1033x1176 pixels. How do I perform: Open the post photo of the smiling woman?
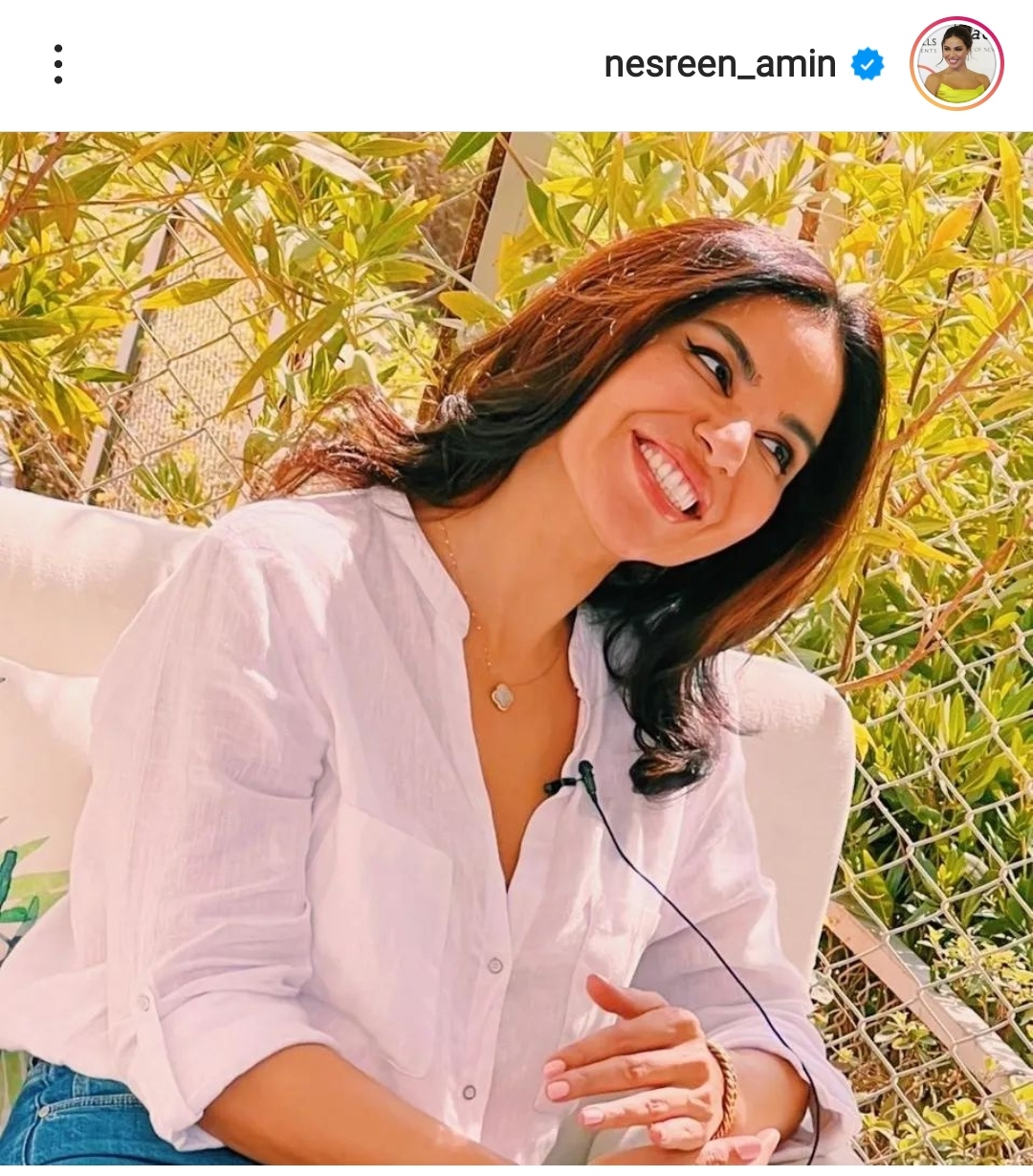click(x=516, y=651)
